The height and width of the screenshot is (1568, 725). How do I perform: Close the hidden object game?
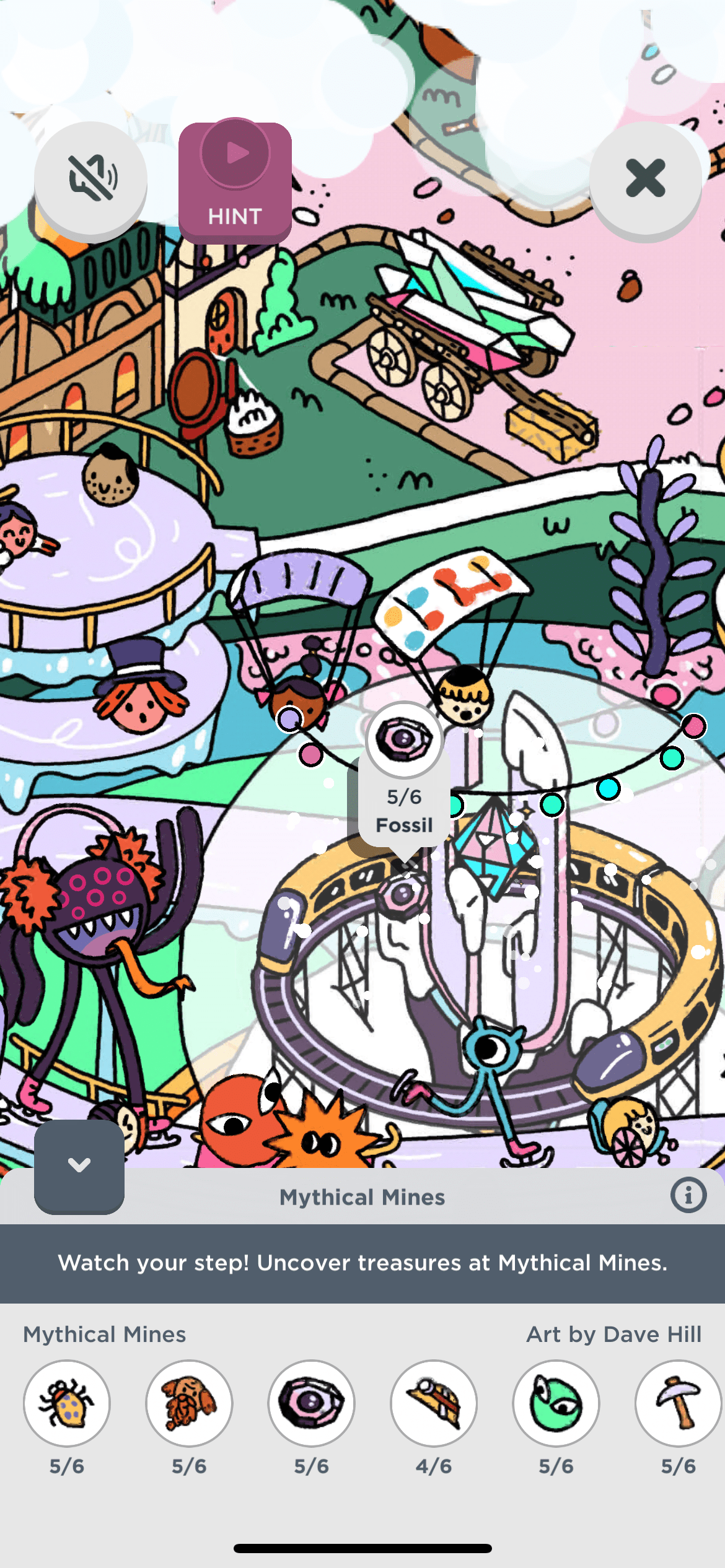(645, 178)
